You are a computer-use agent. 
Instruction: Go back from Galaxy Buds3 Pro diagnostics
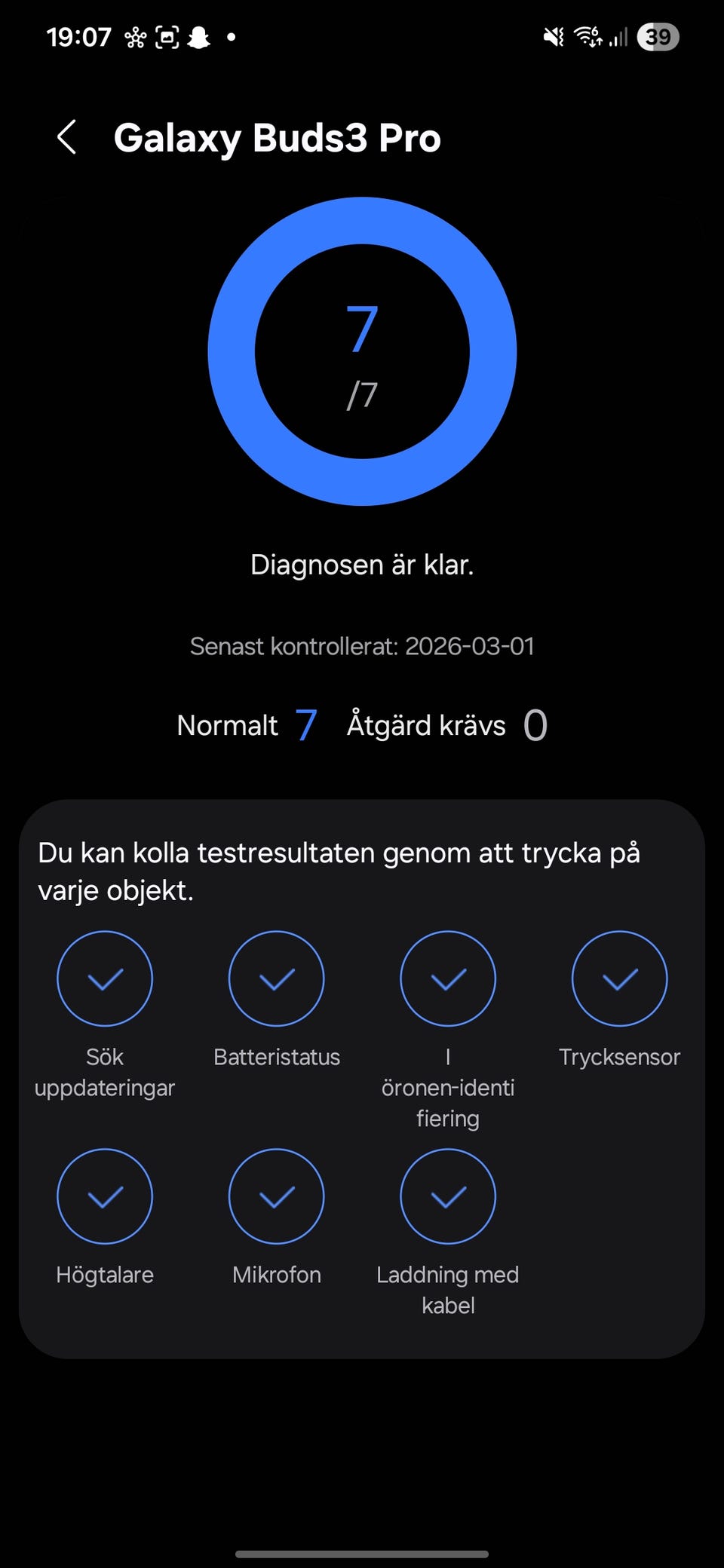[x=67, y=137]
